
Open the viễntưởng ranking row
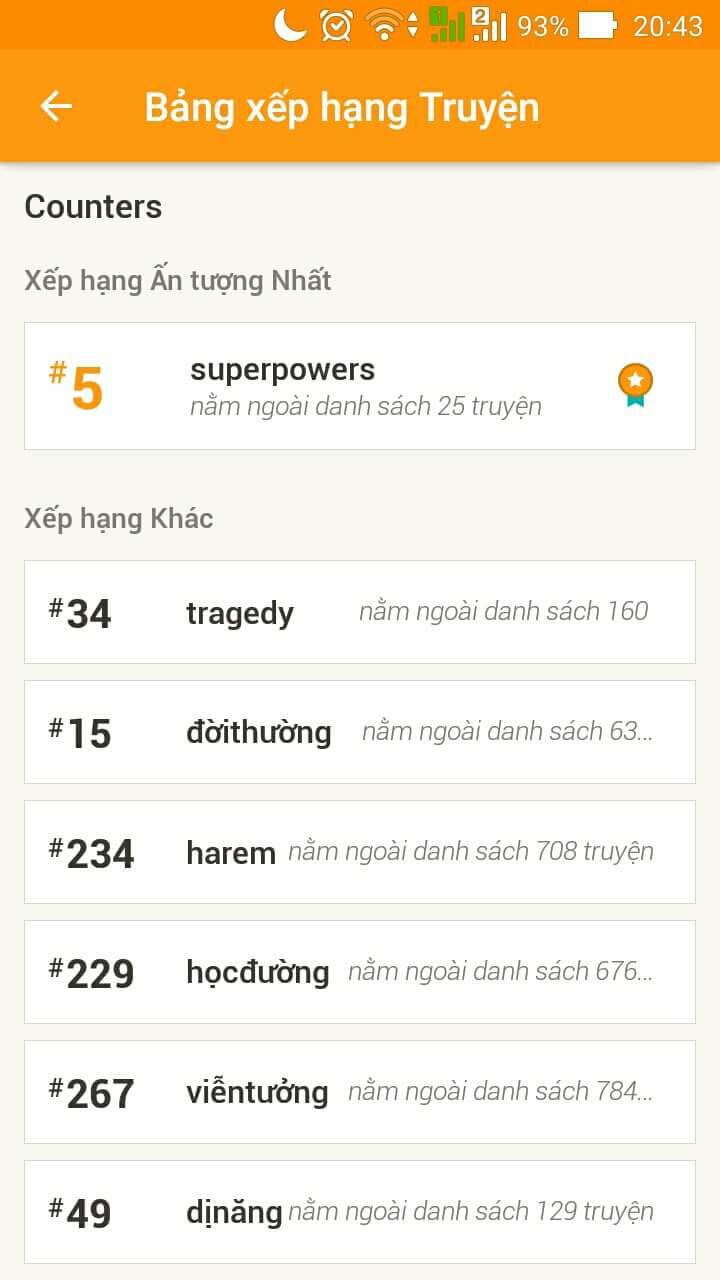coord(360,1092)
